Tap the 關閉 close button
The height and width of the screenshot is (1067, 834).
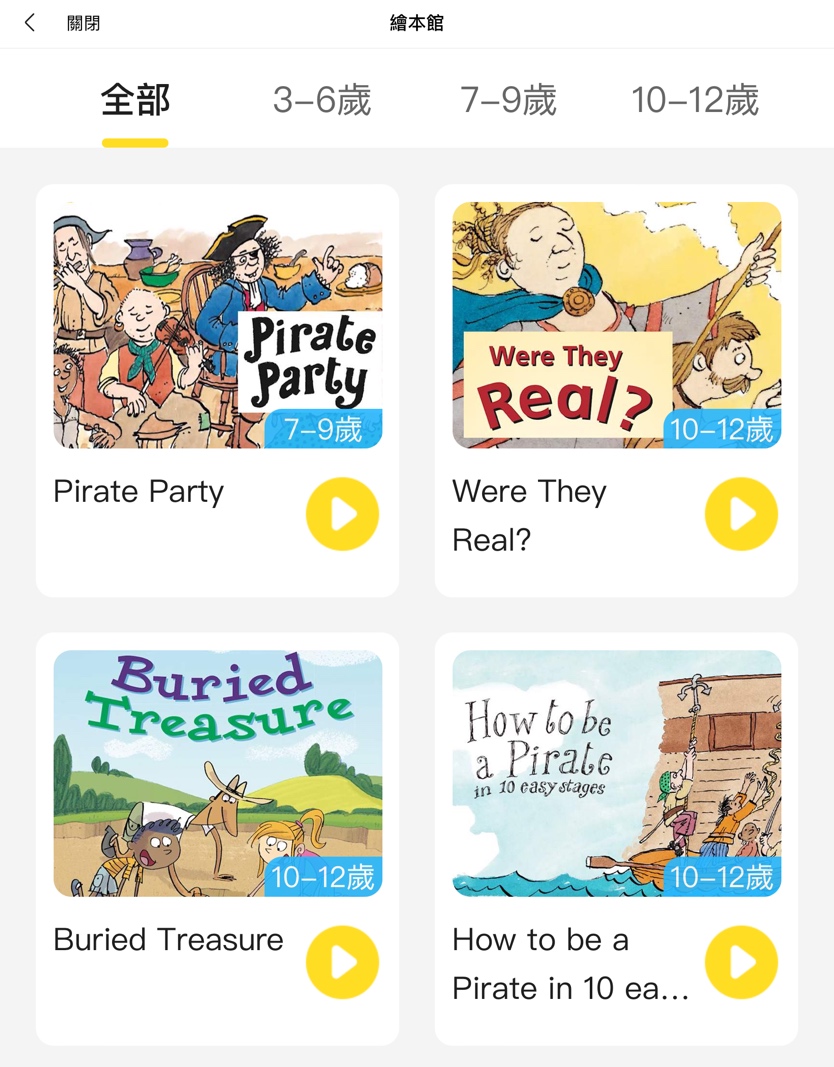83,23
